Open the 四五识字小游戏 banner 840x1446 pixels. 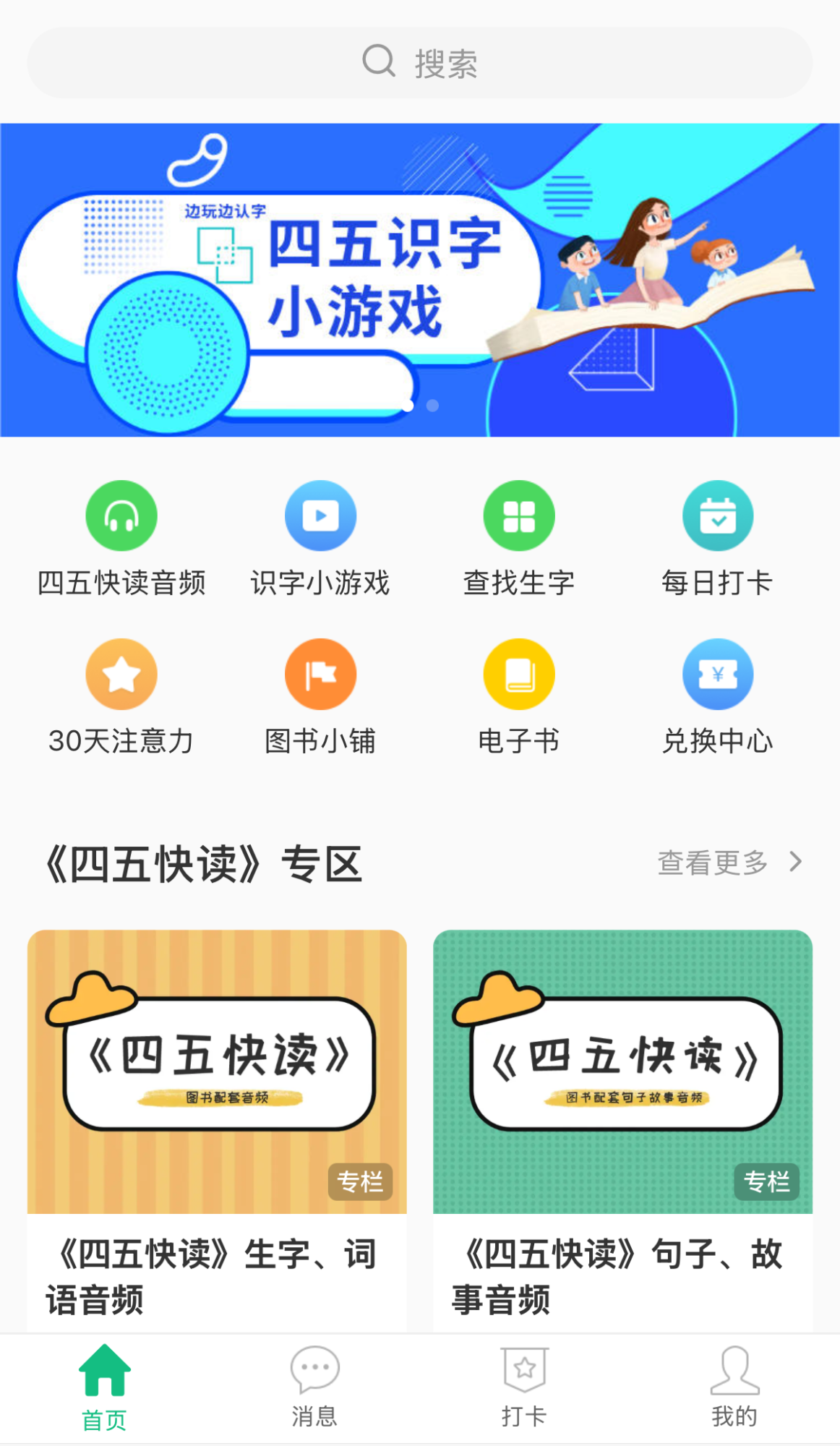tap(419, 280)
